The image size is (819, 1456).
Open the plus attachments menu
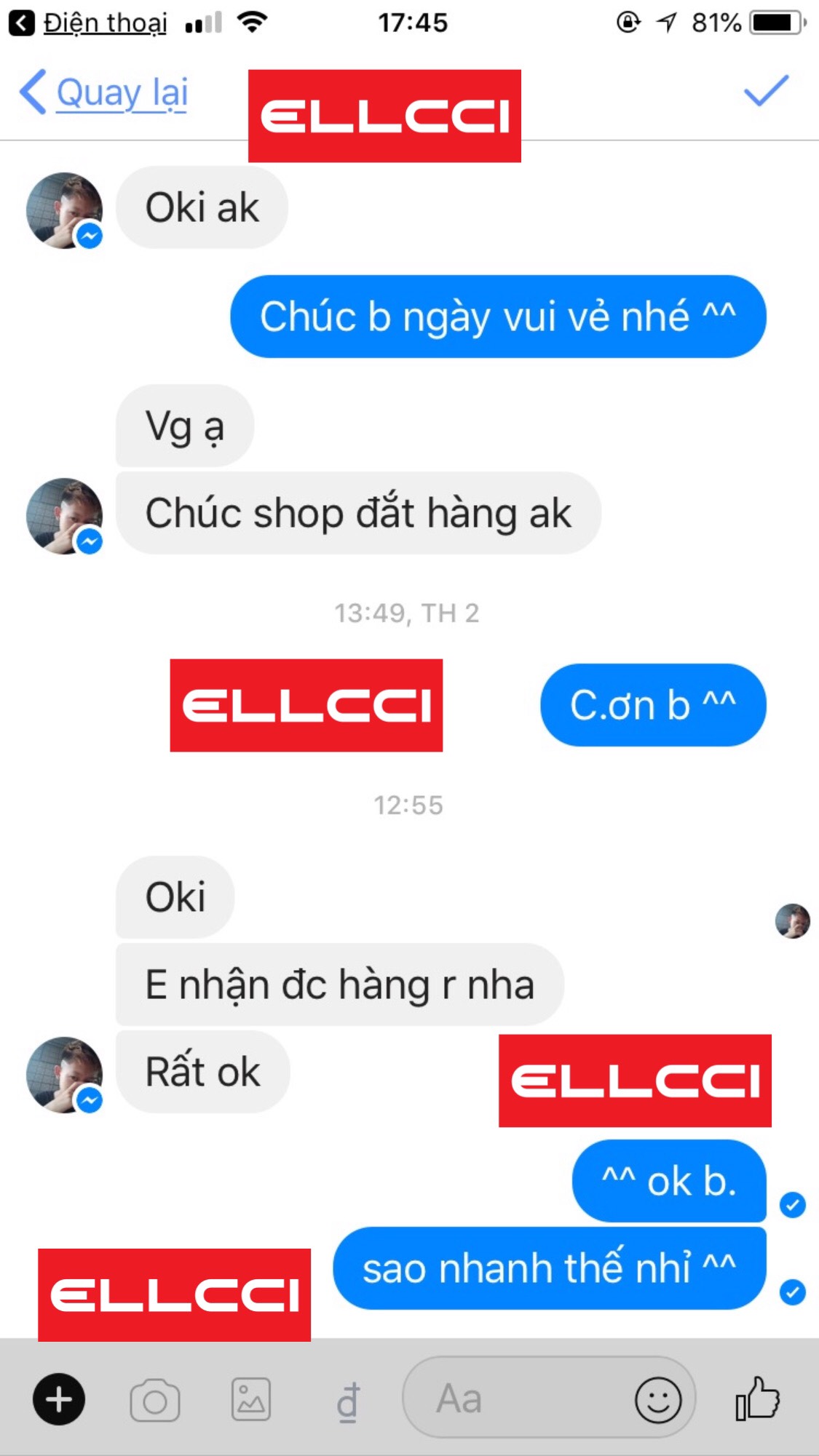coord(59,1399)
